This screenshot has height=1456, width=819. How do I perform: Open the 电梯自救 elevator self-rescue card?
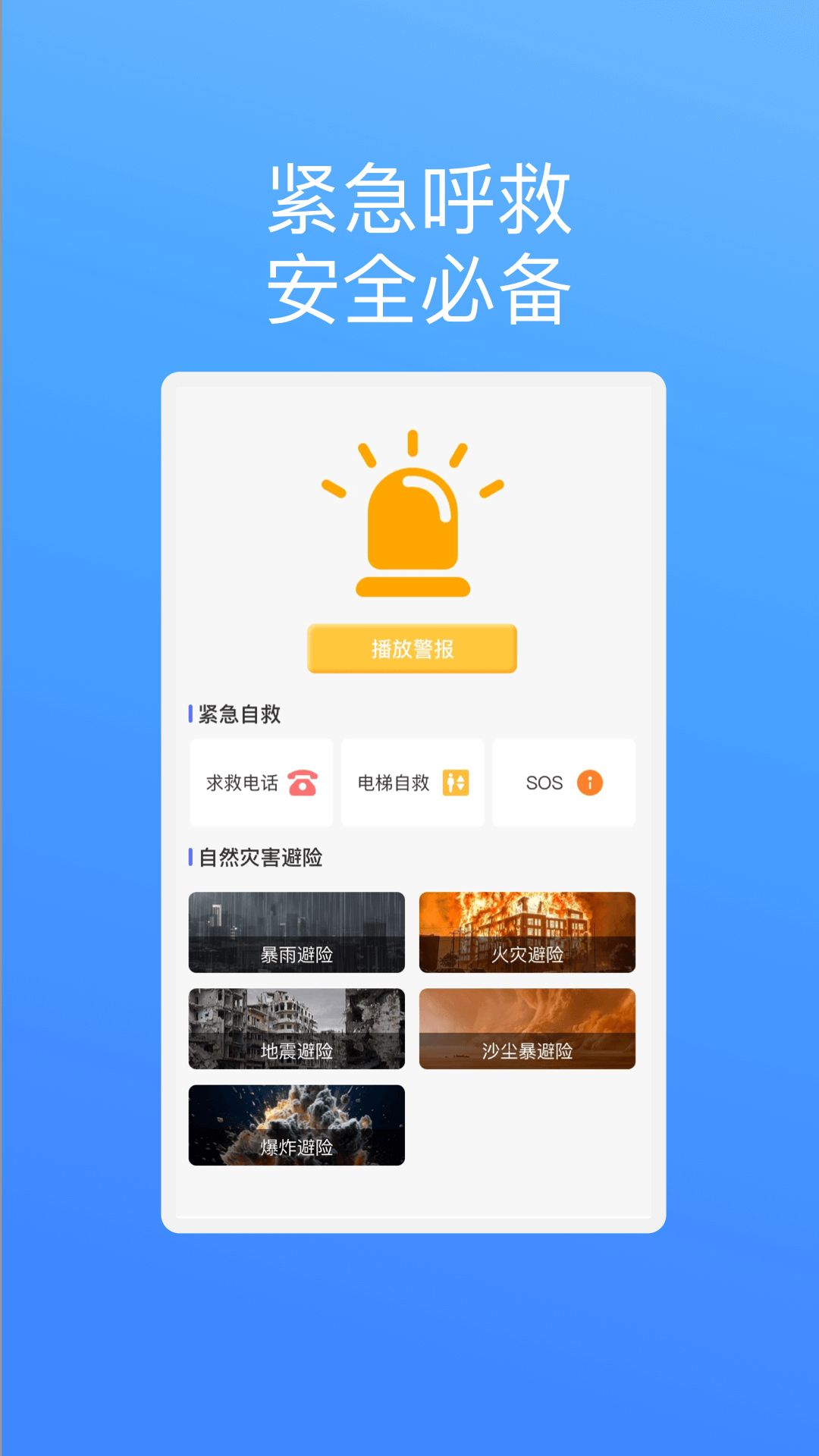[x=413, y=783]
